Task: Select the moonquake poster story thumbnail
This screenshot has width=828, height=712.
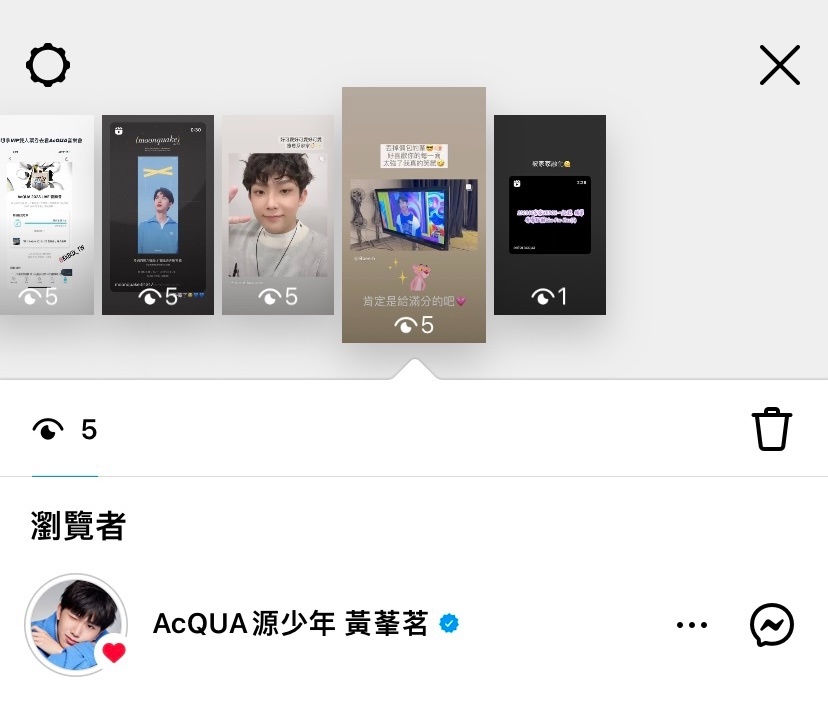Action: coord(158,215)
